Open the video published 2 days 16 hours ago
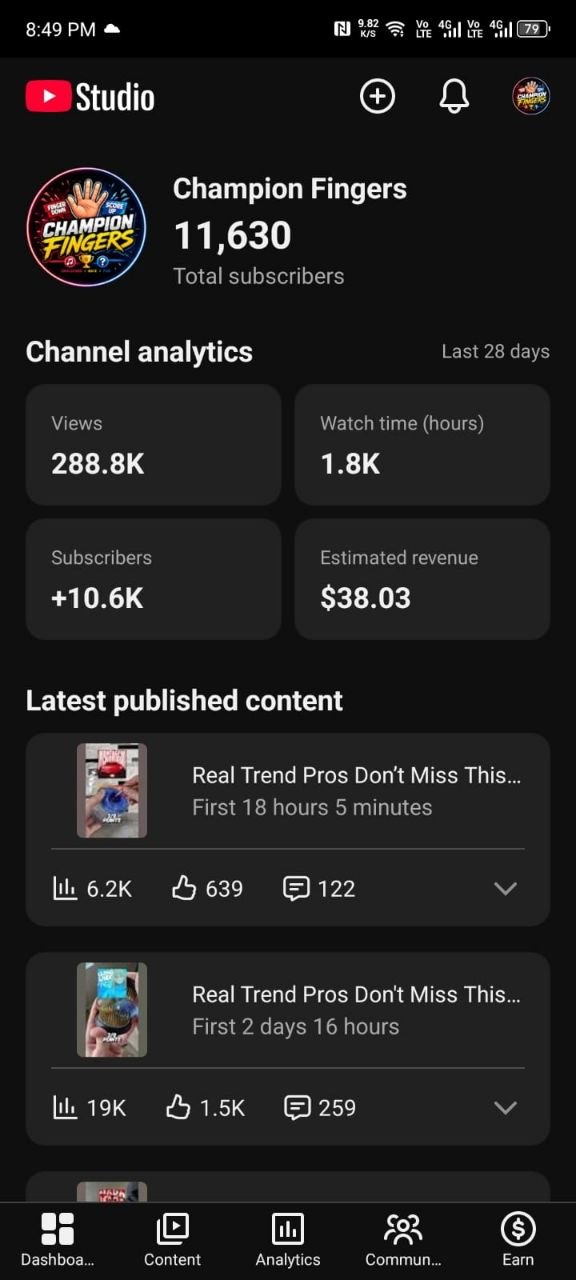 [x=288, y=1010]
